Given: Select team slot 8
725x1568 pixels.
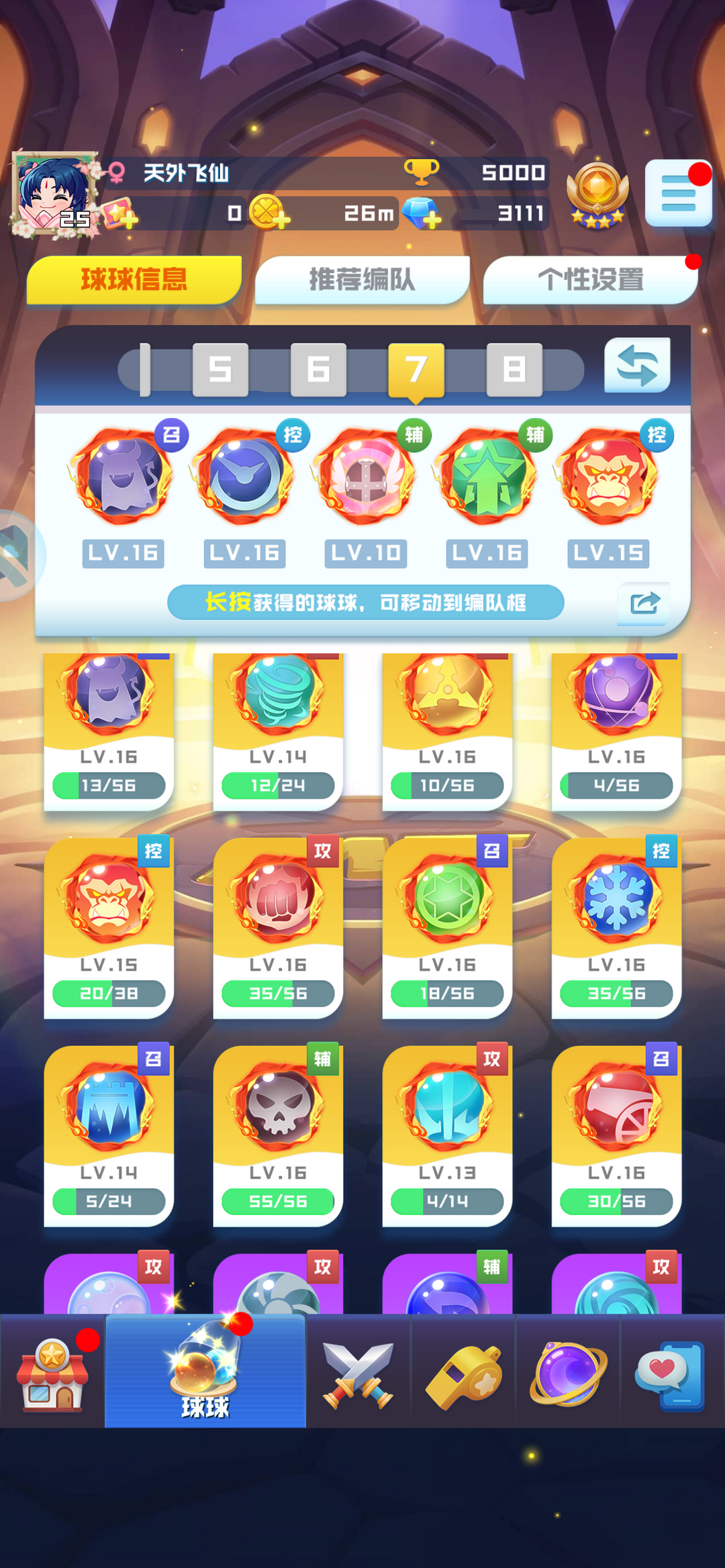Looking at the screenshot, I should [x=514, y=370].
